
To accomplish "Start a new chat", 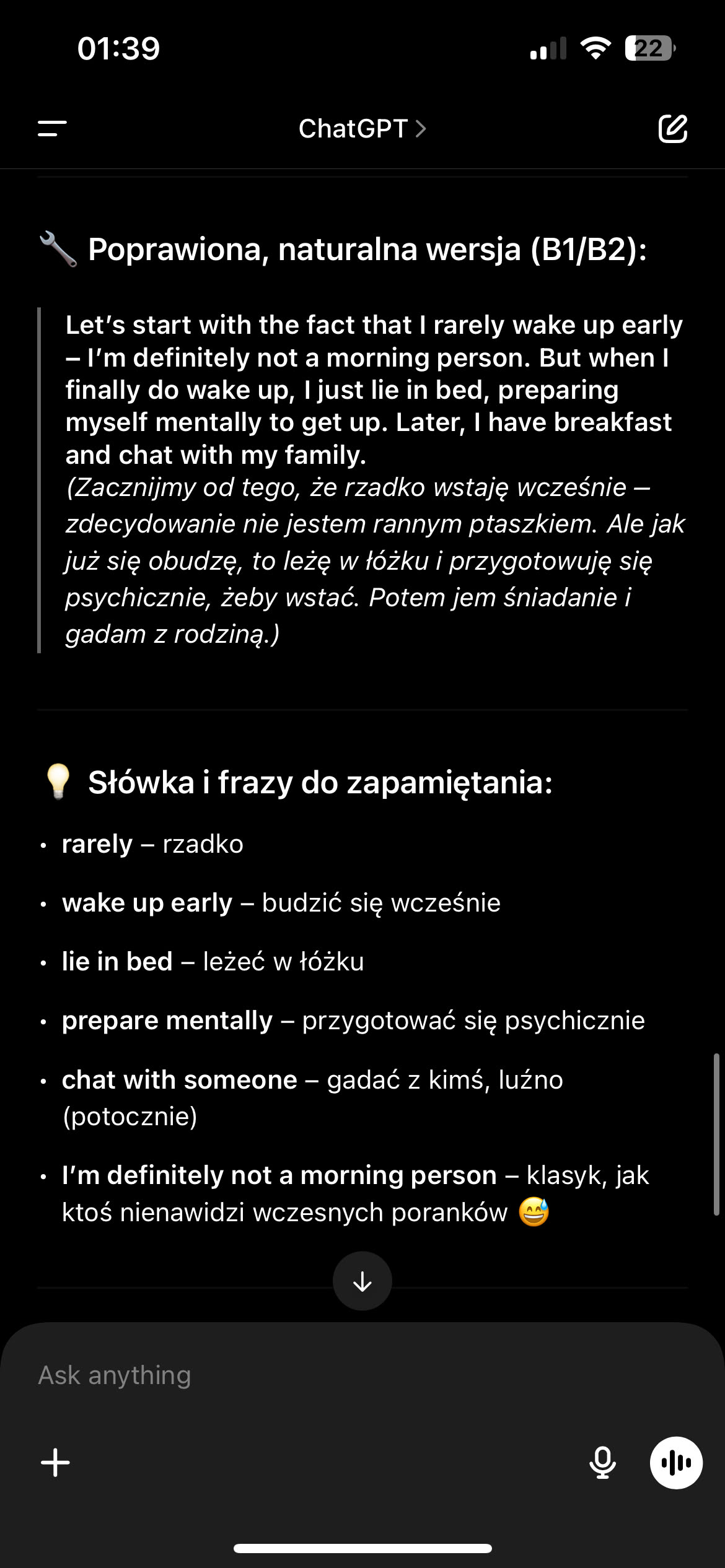I will (672, 129).
